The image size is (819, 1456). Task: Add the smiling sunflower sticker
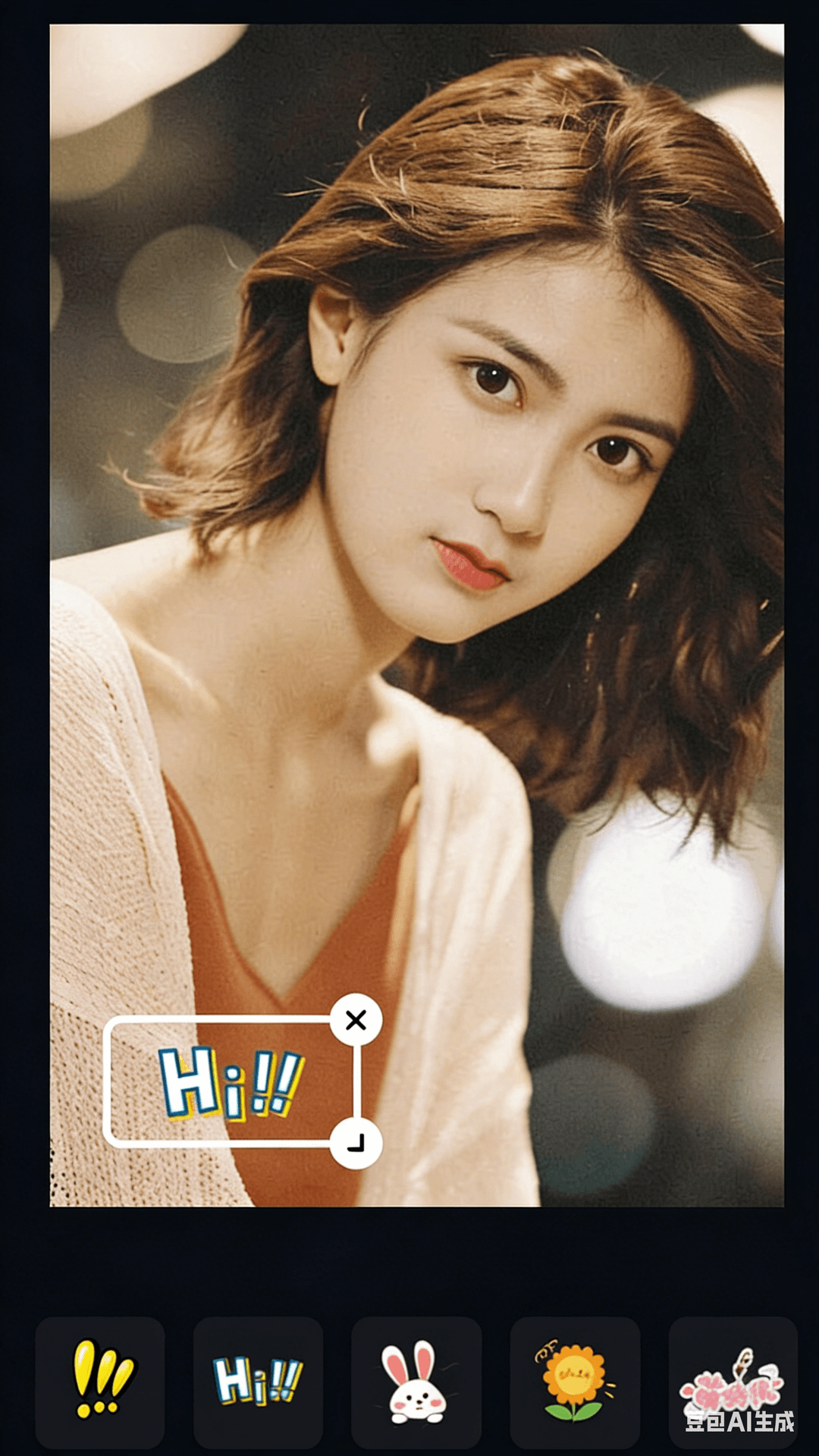[x=575, y=1382]
